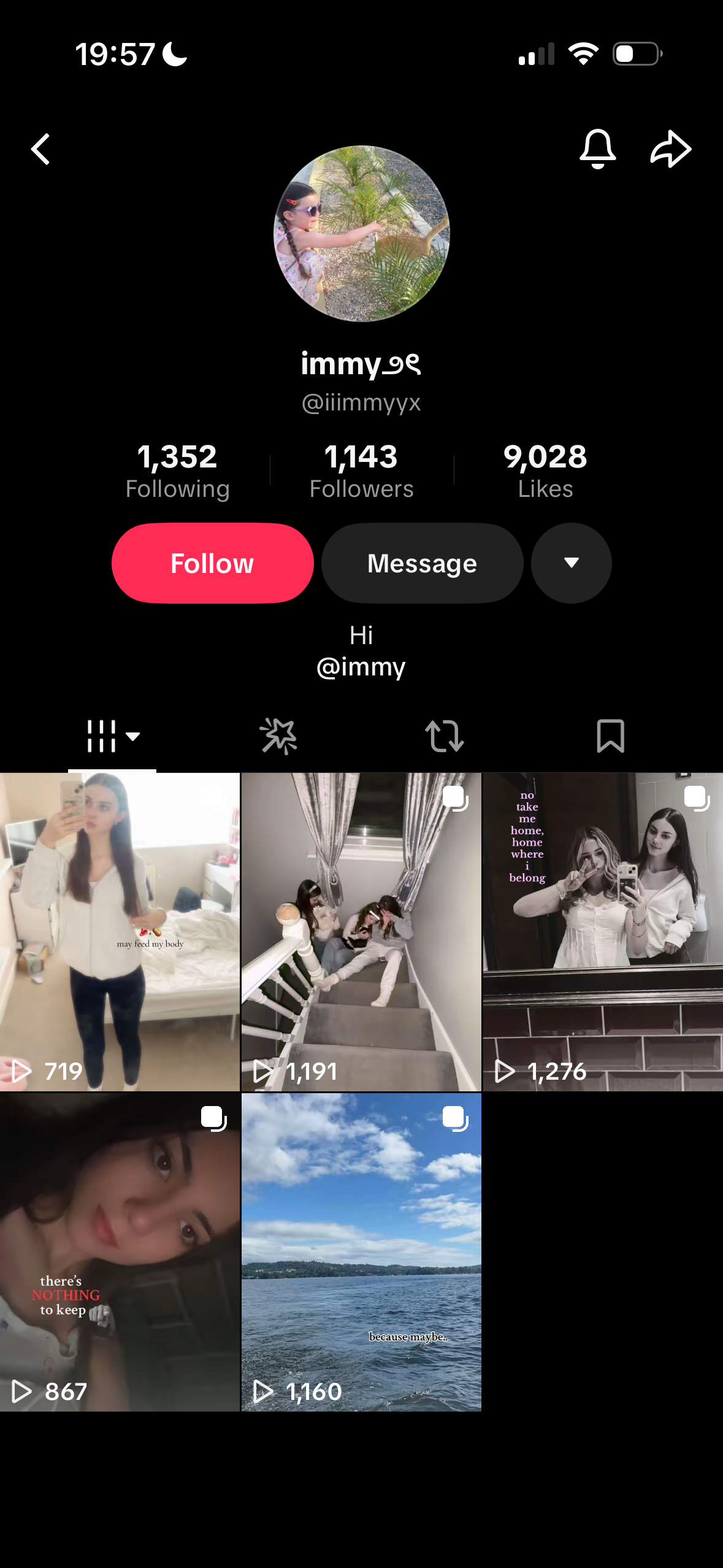The height and width of the screenshot is (1568, 723).
Task: Send a message to immy
Action: (x=422, y=563)
